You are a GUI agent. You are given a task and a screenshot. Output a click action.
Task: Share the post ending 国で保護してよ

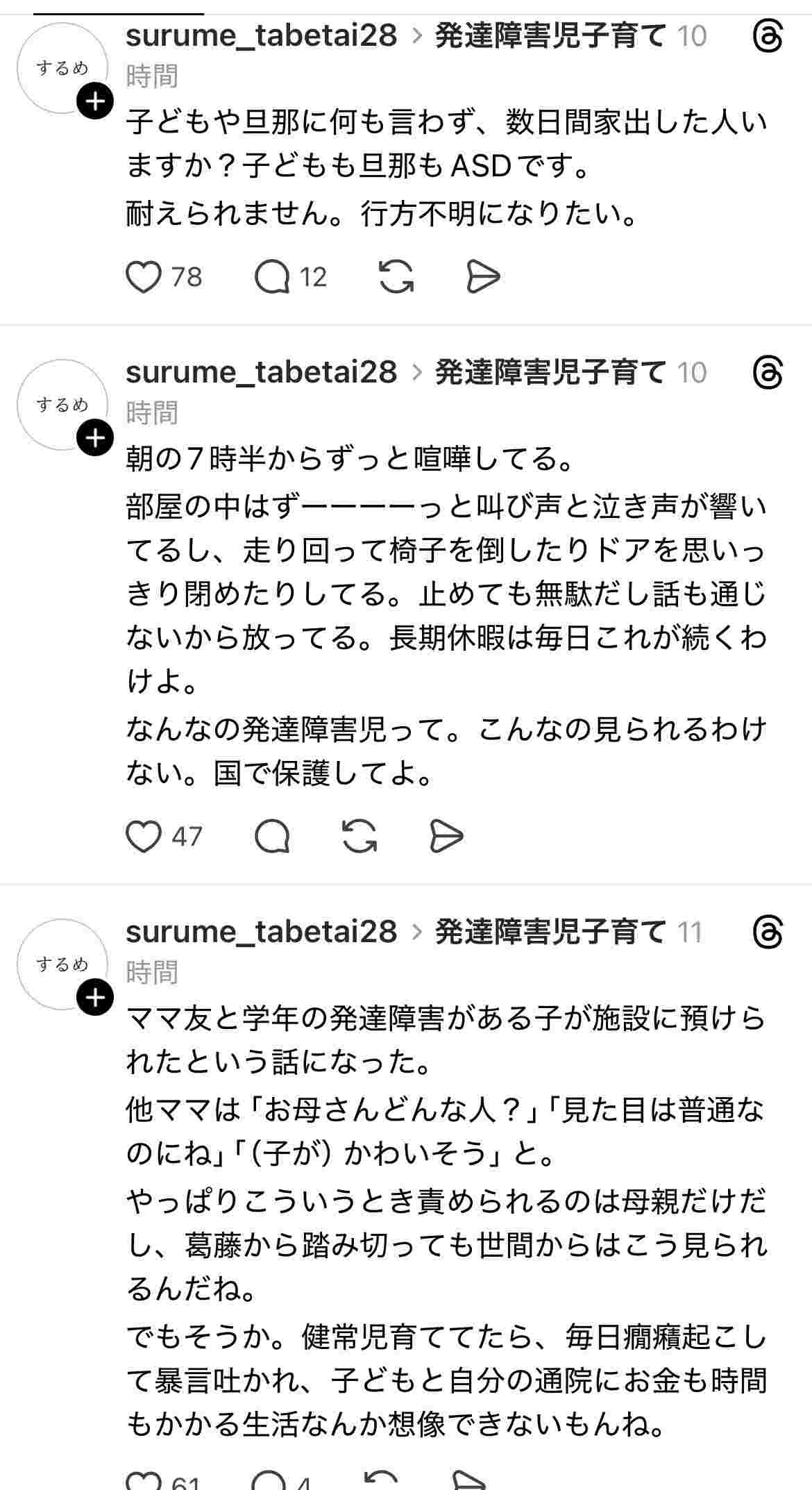[x=446, y=836]
